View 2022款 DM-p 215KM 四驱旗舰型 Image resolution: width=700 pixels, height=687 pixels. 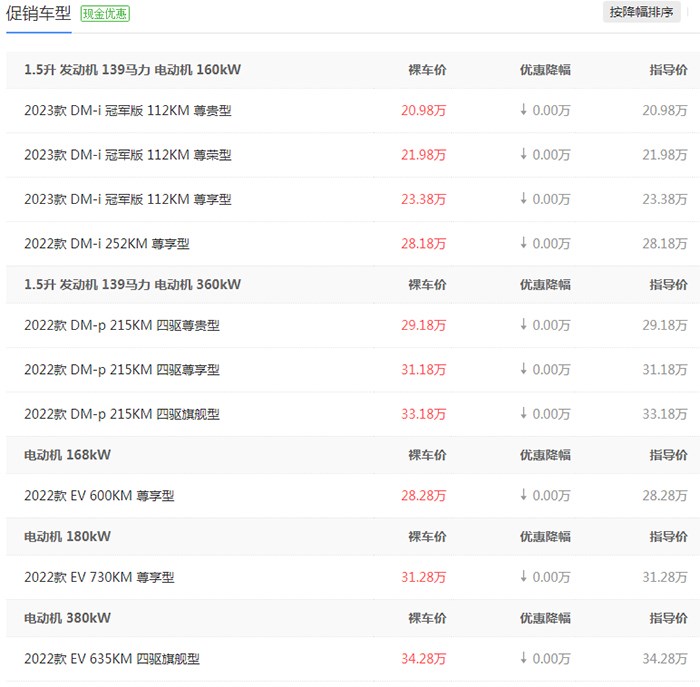[122, 413]
